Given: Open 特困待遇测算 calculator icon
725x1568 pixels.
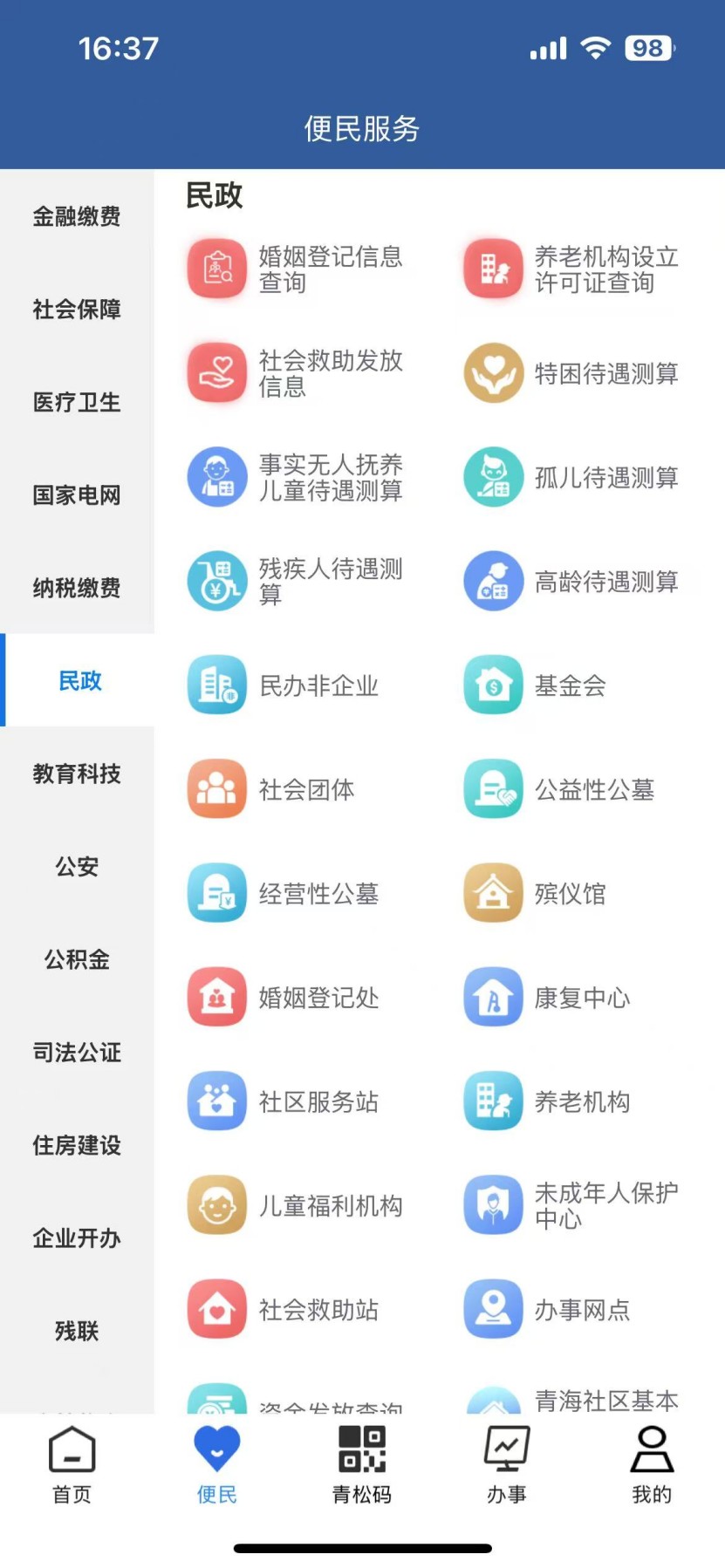Looking at the screenshot, I should pyautogui.click(x=492, y=372).
